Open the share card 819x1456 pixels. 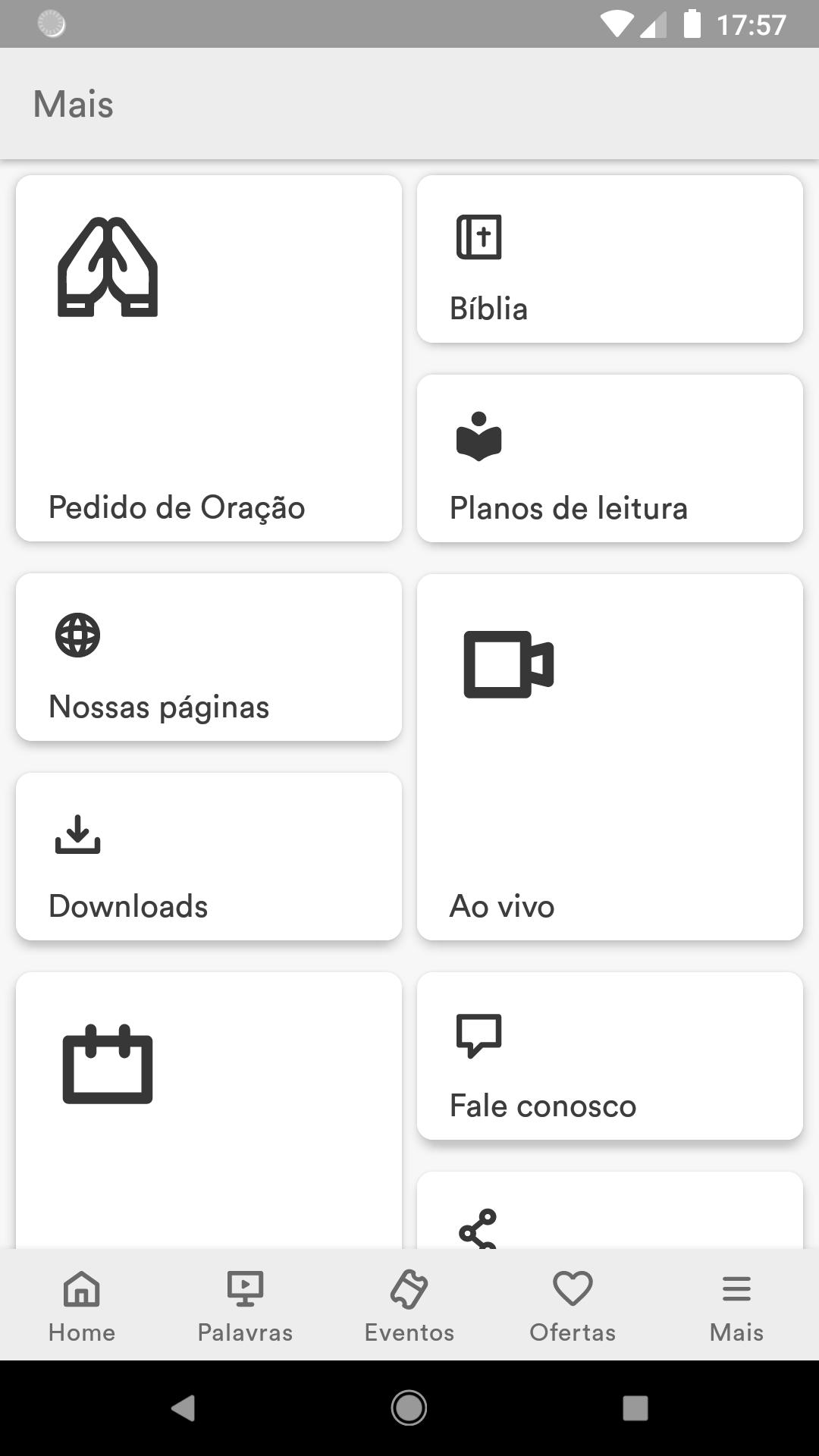point(610,1210)
